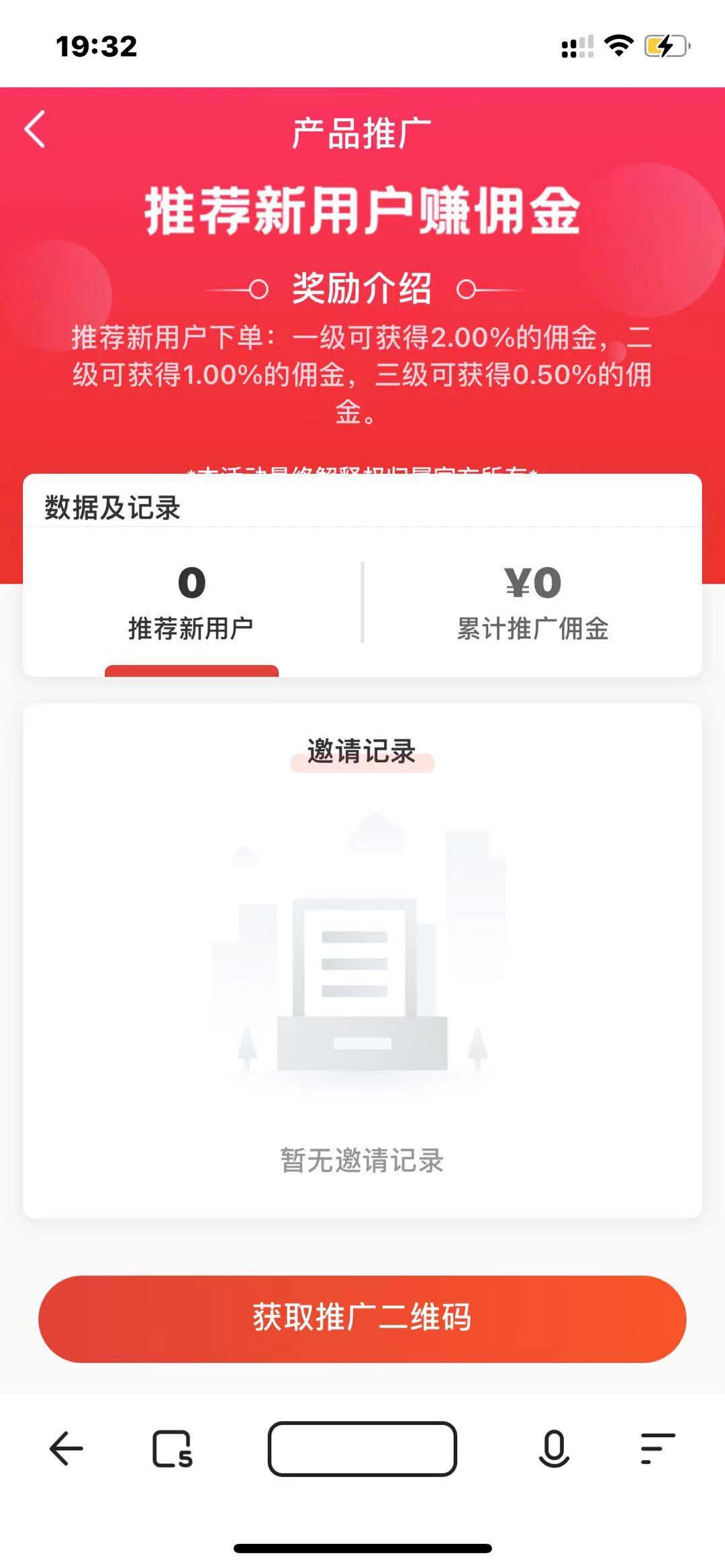Viewport: 725px width, 1568px height.
Task: Activate the browser voice search microphone
Action: pyautogui.click(x=554, y=1449)
